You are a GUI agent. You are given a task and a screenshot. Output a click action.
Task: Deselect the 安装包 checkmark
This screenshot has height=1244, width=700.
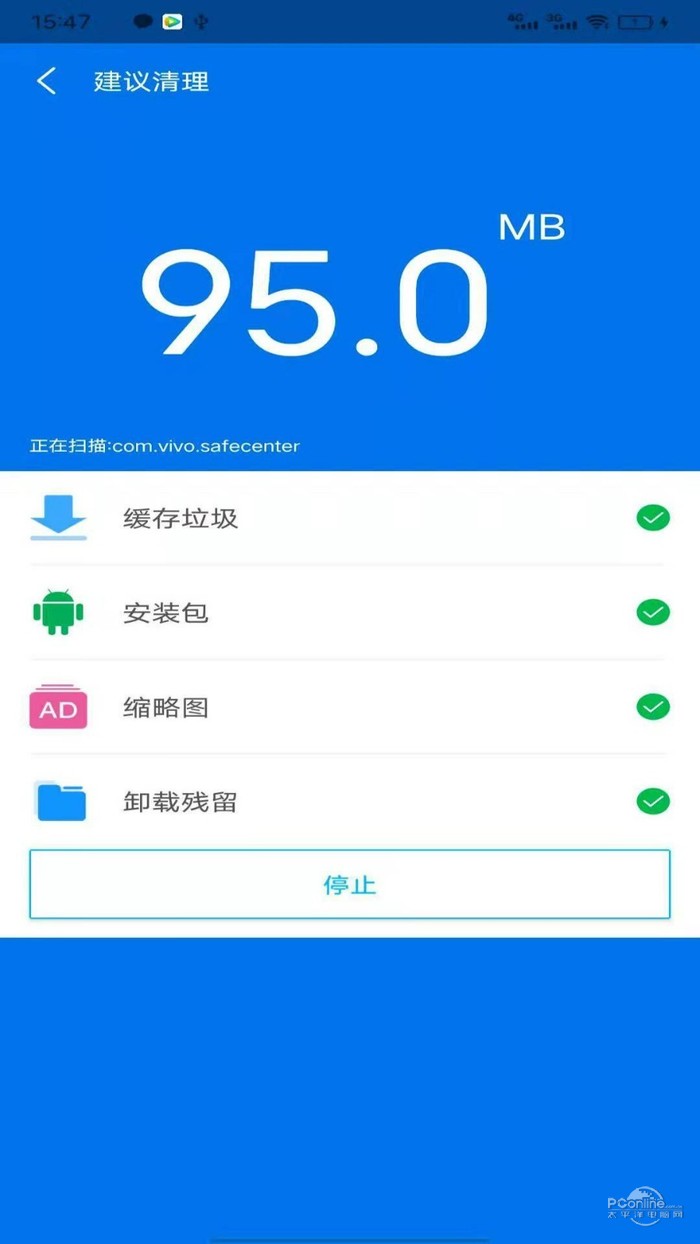coord(653,612)
